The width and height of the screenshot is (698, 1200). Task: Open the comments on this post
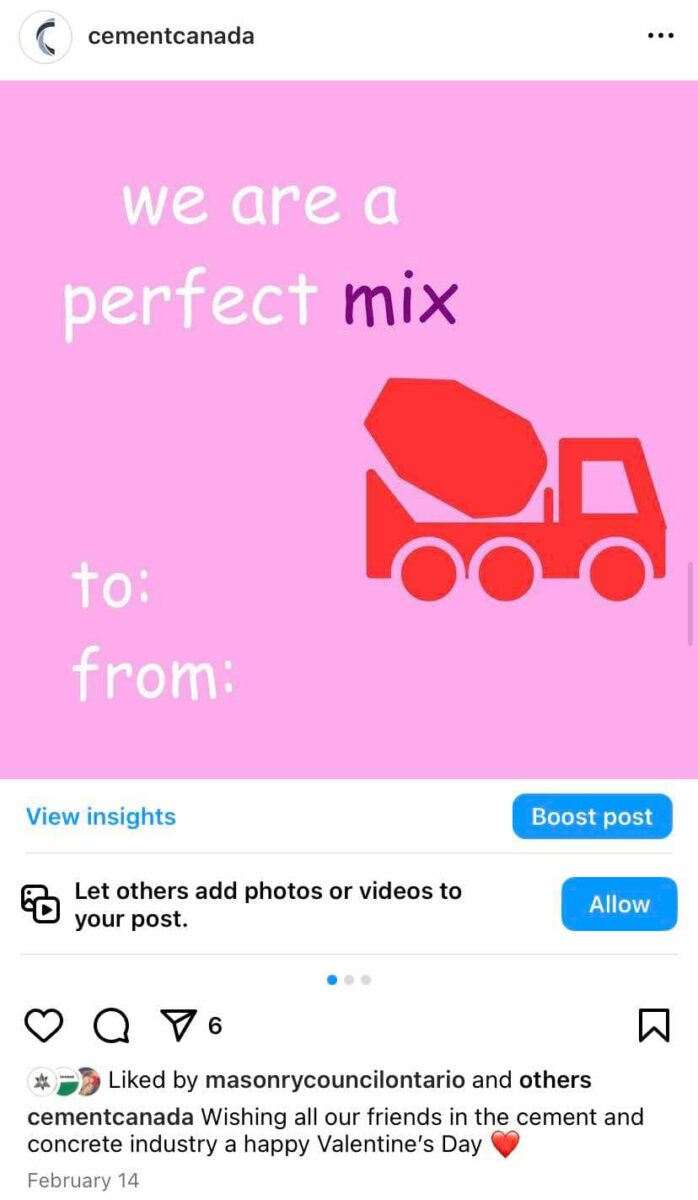point(111,1025)
